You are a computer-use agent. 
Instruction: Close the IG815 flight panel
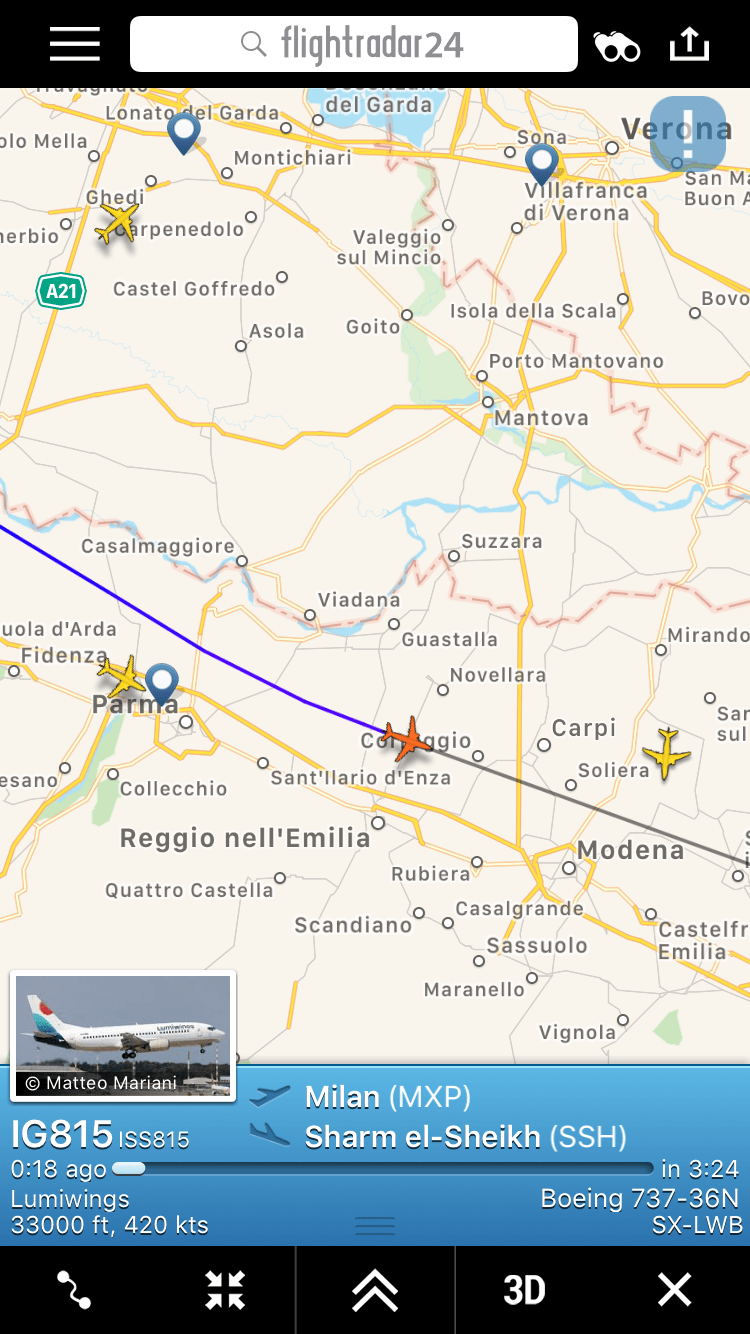[674, 1290]
